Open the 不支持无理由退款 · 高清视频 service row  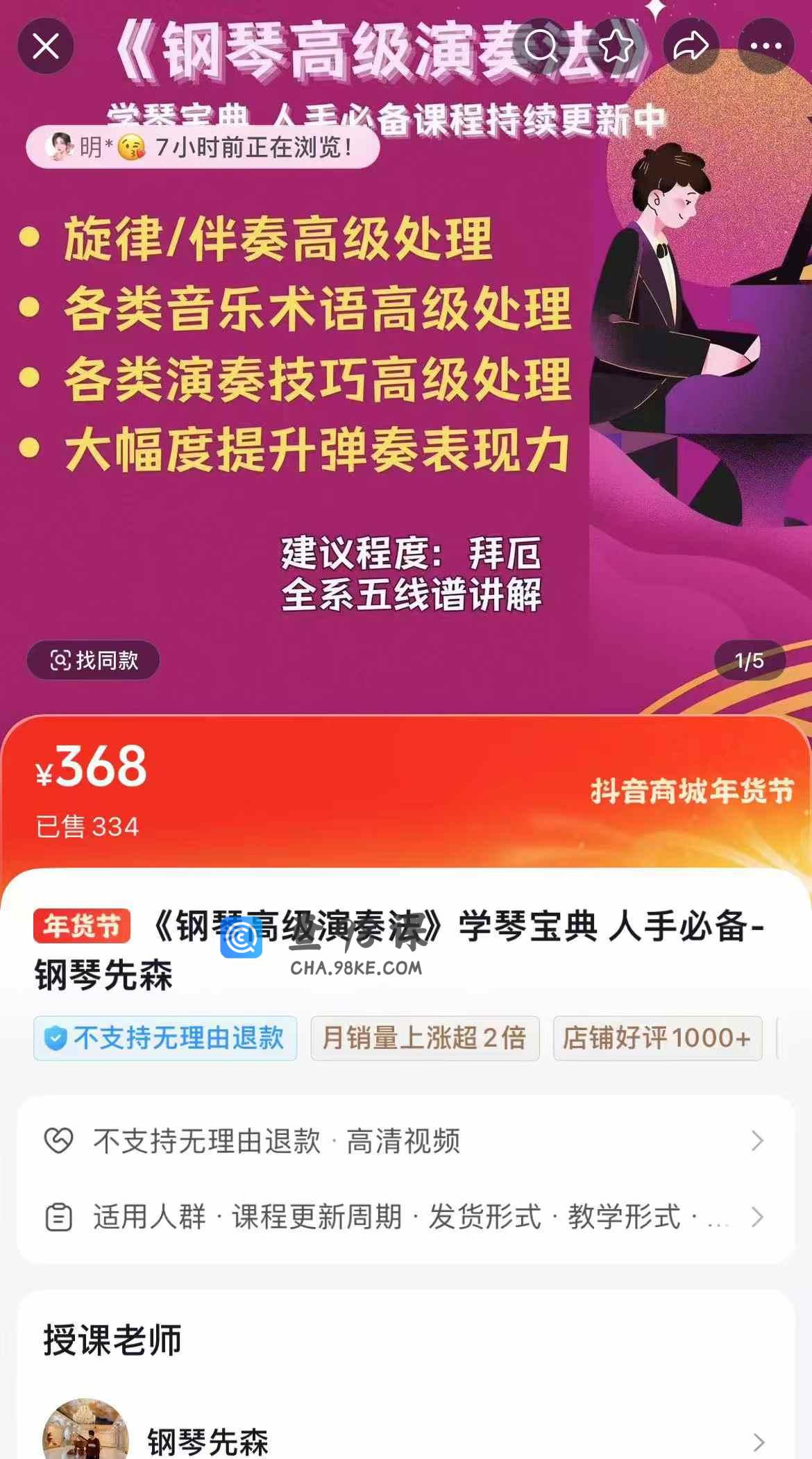(405, 1140)
